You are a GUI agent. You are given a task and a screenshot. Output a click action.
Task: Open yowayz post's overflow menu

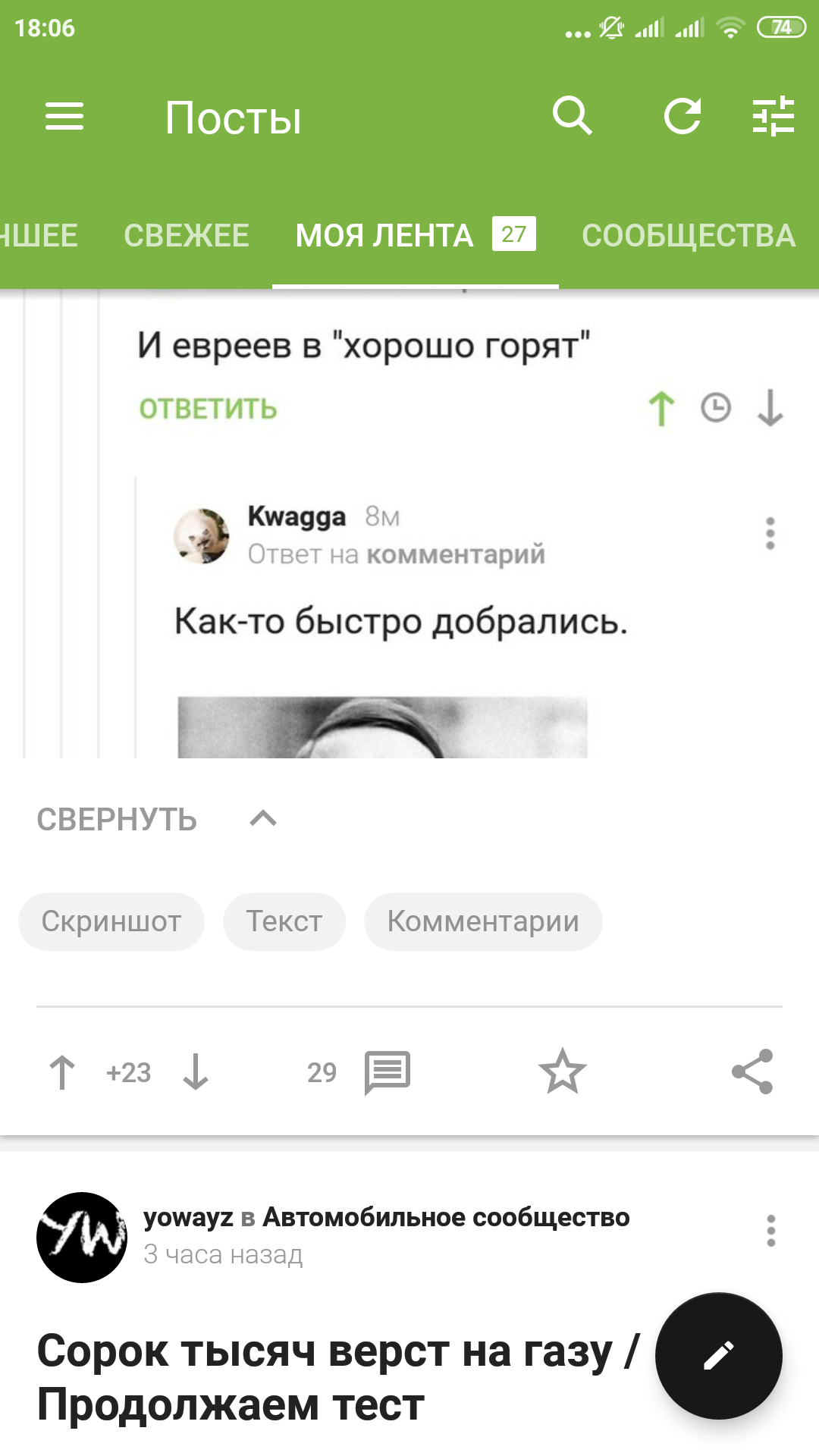771,1231
